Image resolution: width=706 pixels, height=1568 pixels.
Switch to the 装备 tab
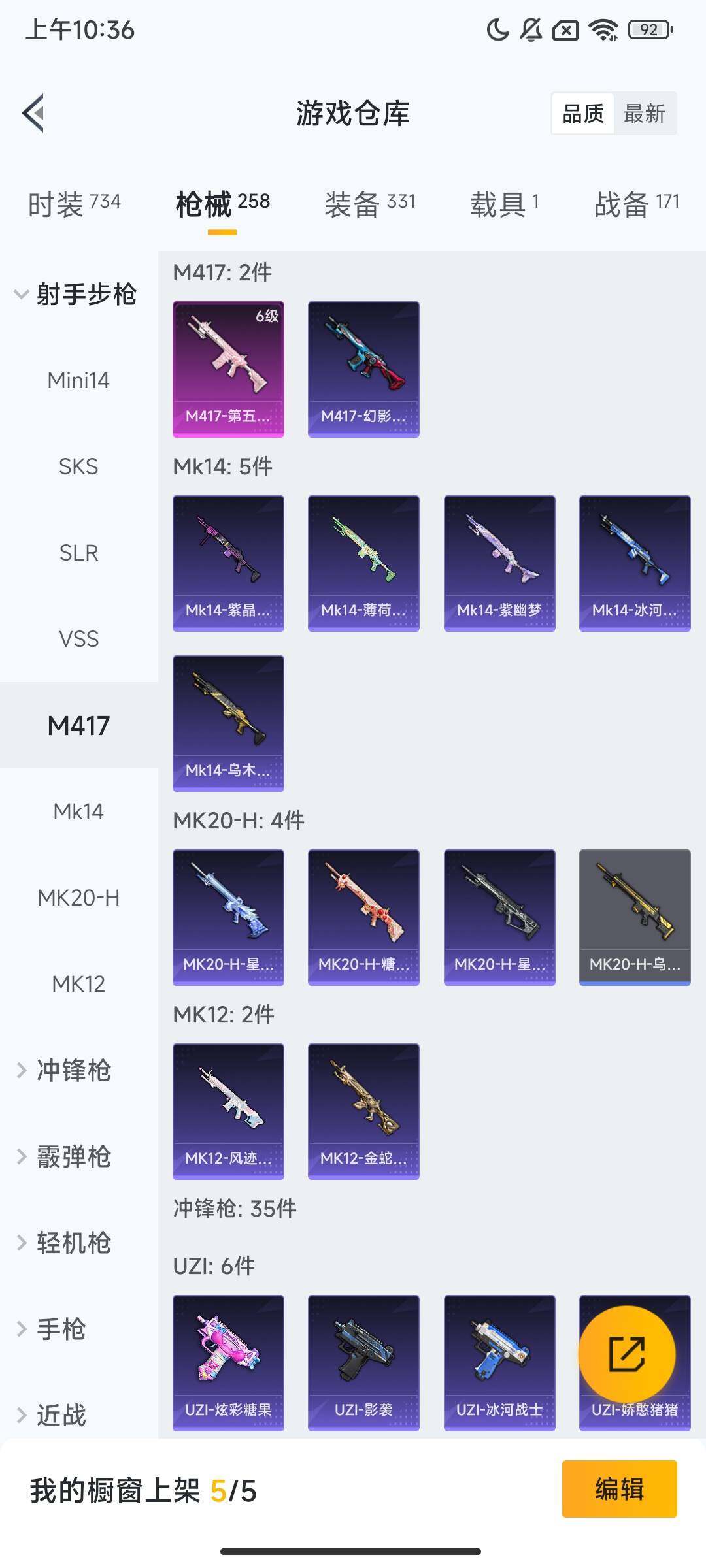369,204
